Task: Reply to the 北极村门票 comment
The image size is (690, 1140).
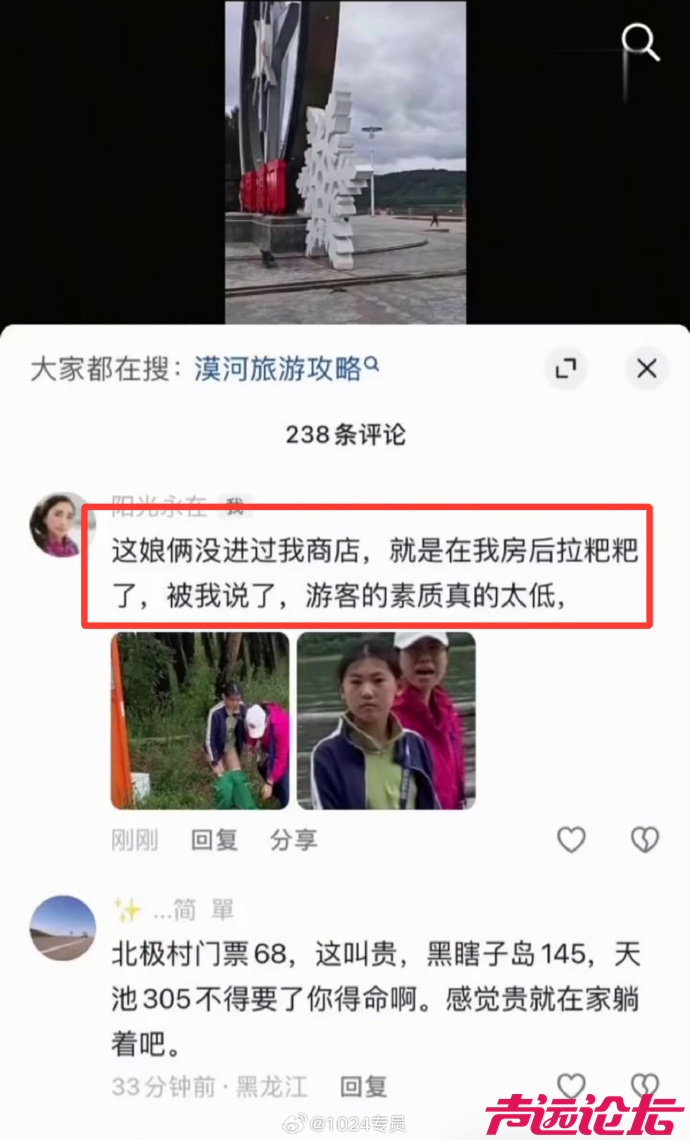Action: [x=363, y=1085]
